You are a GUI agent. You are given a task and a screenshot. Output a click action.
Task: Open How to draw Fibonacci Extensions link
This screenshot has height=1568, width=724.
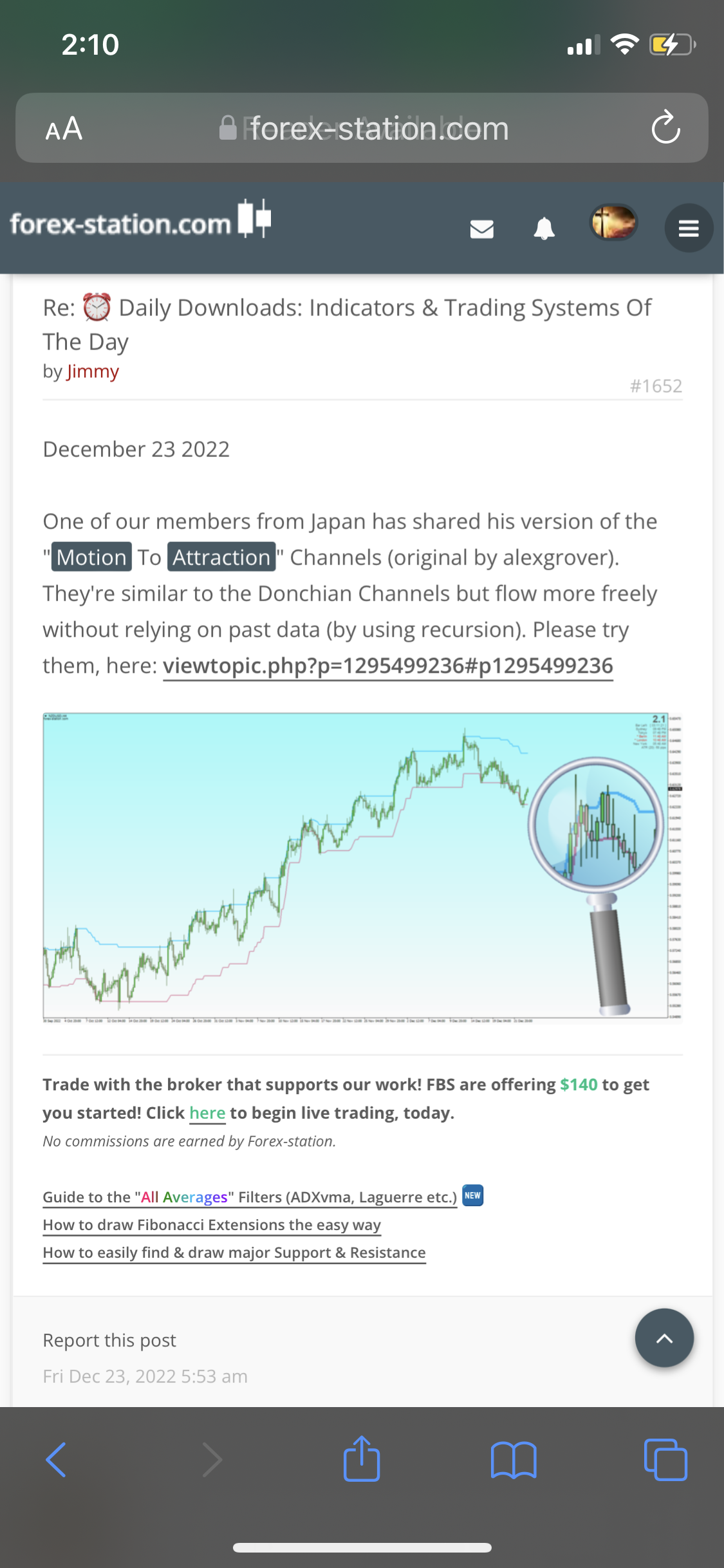(212, 1225)
